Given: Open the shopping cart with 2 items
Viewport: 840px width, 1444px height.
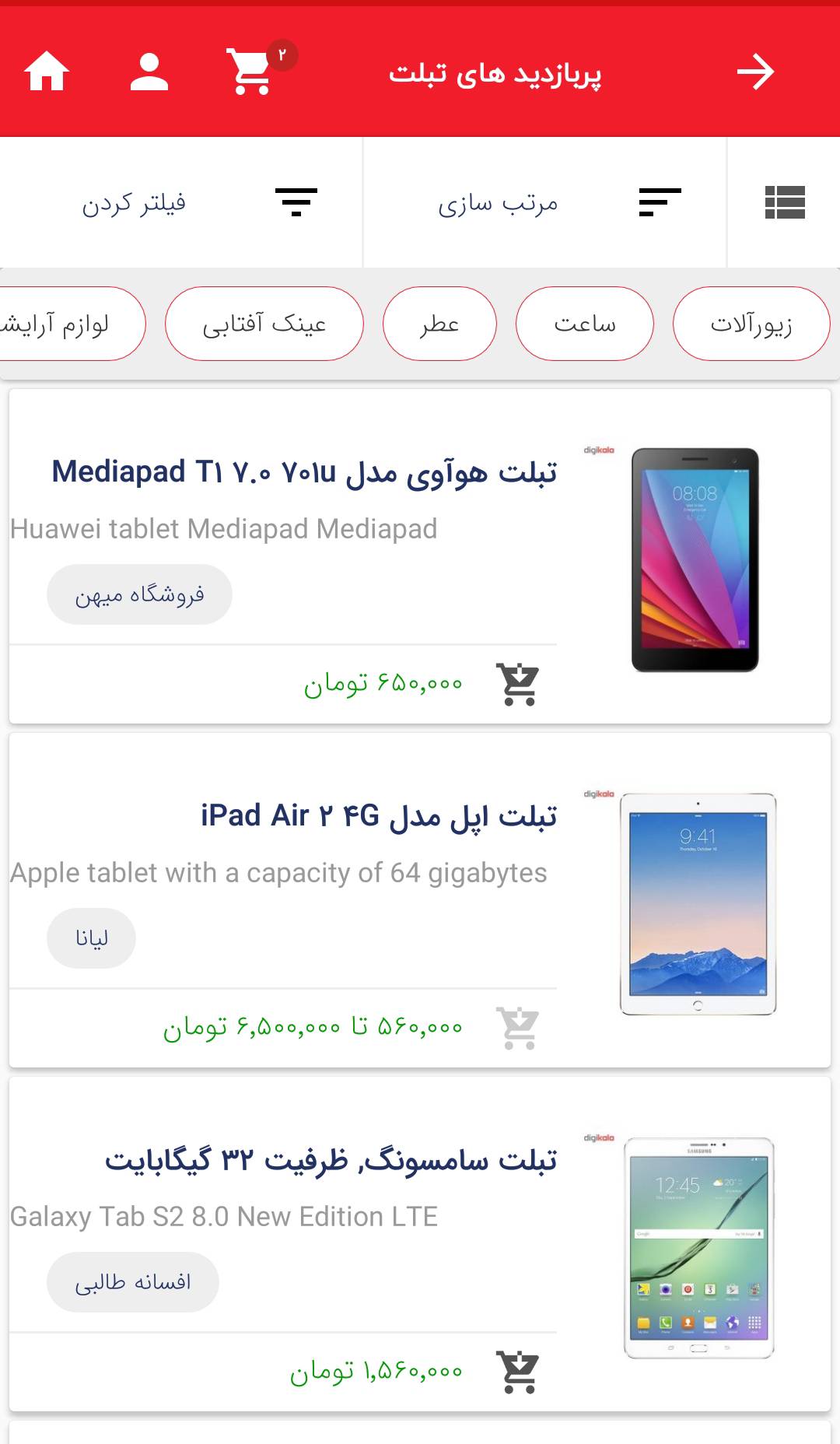Looking at the screenshot, I should click(249, 74).
